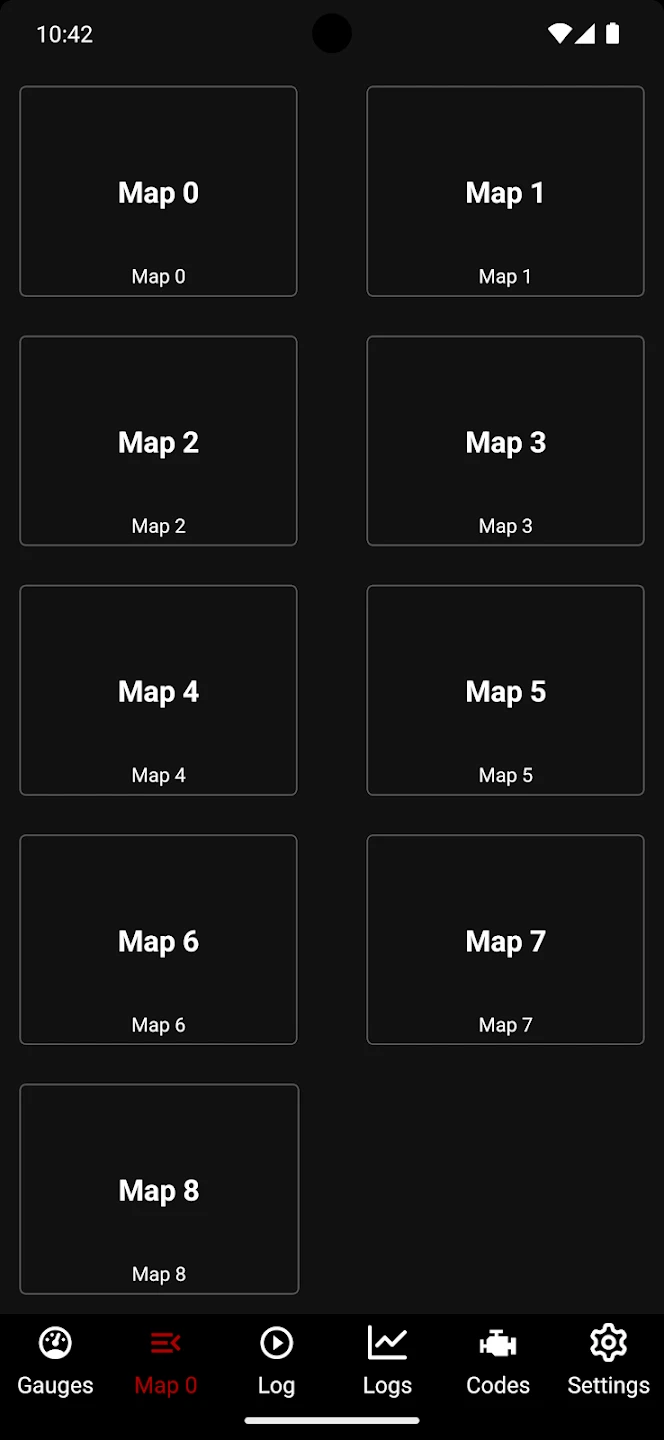Pick the Map 5 card
664x1440 pixels.
point(505,690)
